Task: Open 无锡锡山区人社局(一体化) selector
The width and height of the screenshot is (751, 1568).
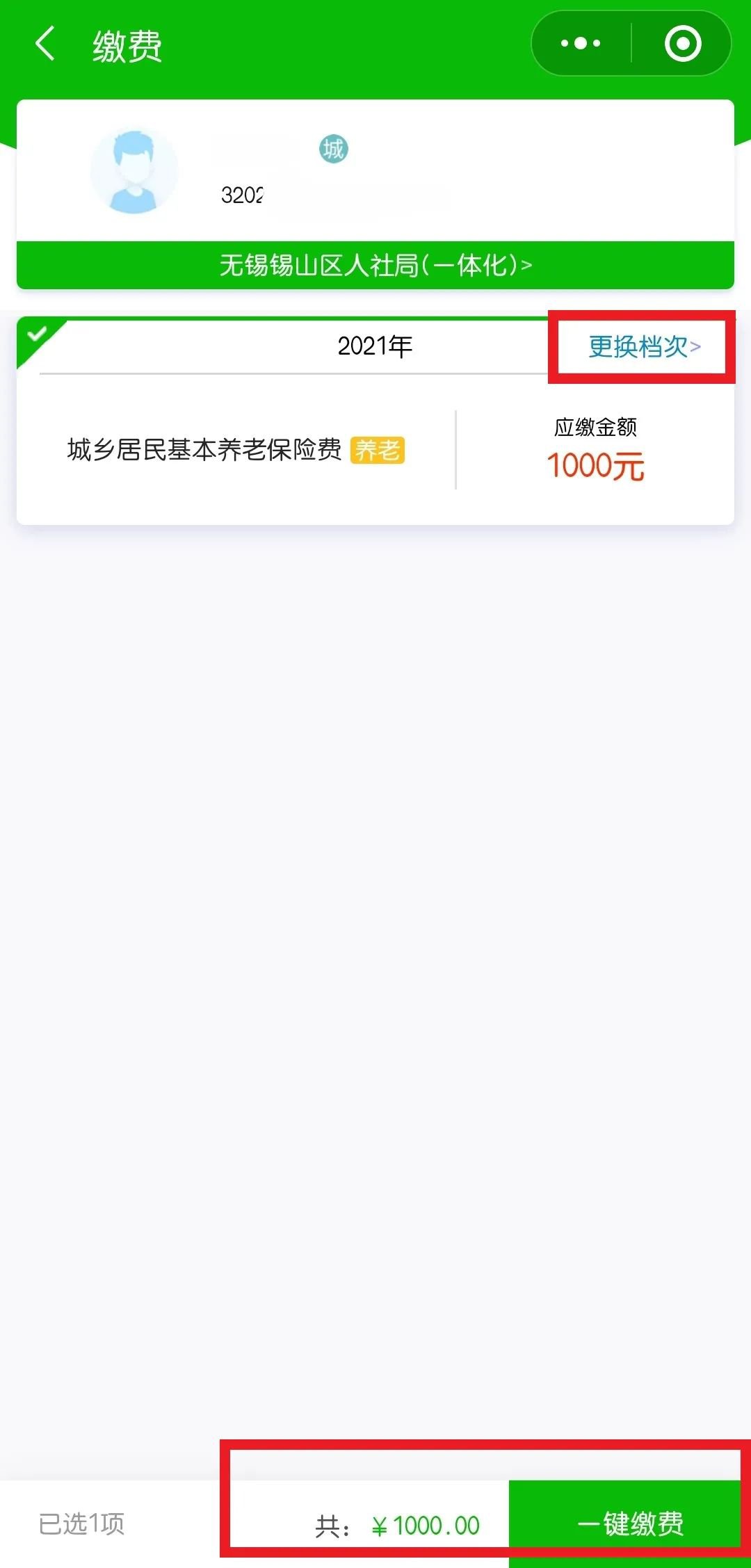Action: [375, 265]
